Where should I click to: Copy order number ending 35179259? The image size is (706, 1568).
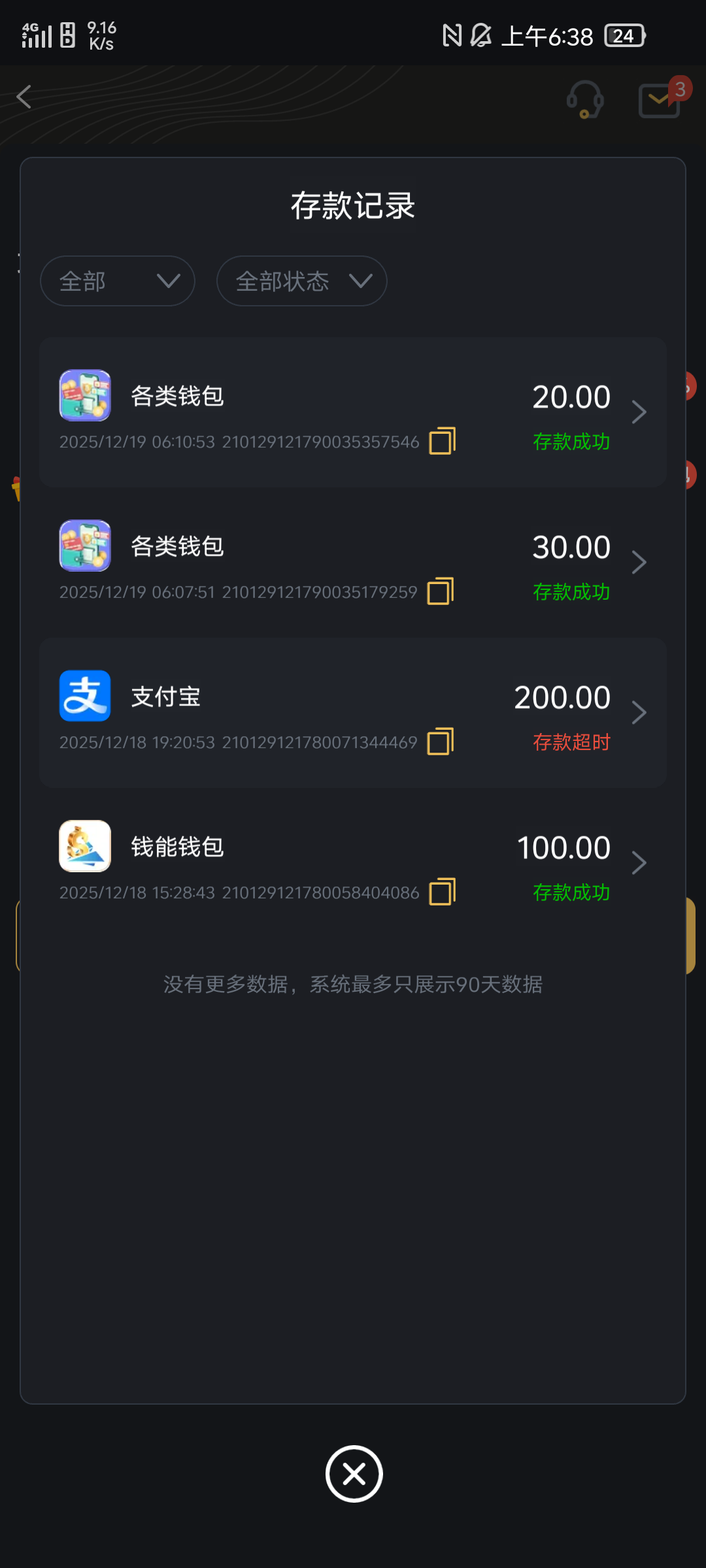[x=441, y=591]
